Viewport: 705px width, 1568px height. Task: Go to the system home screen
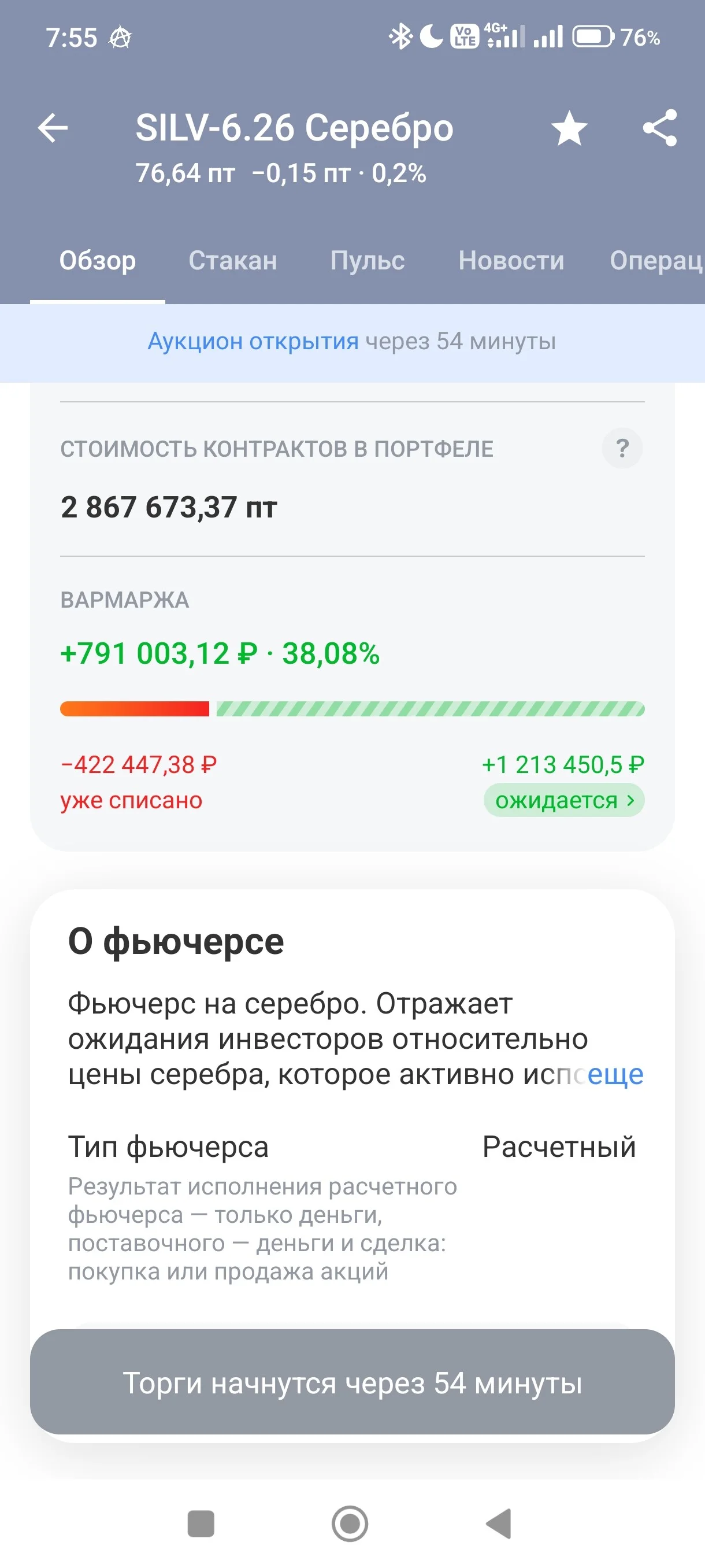point(350,1524)
